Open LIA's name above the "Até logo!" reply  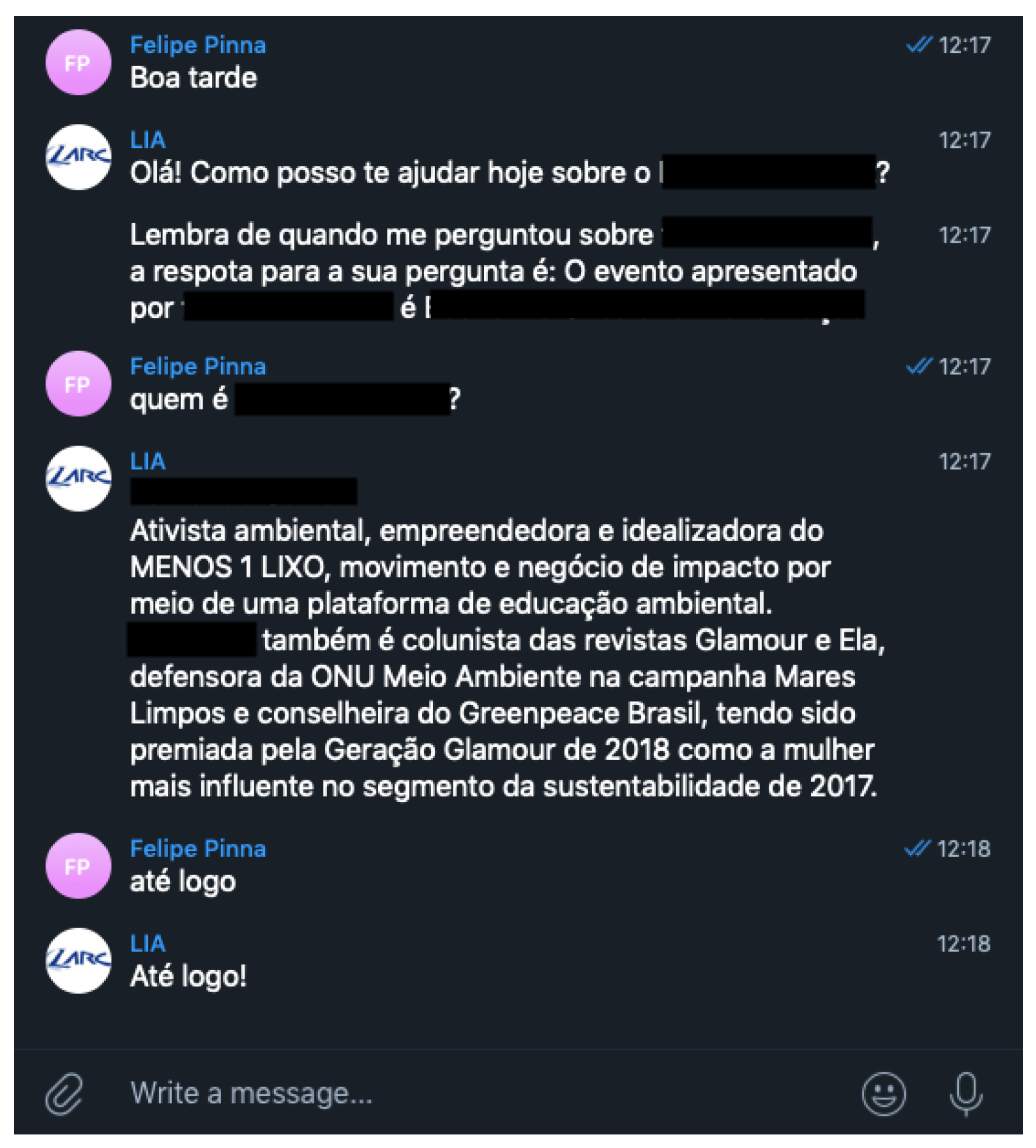click(148, 944)
